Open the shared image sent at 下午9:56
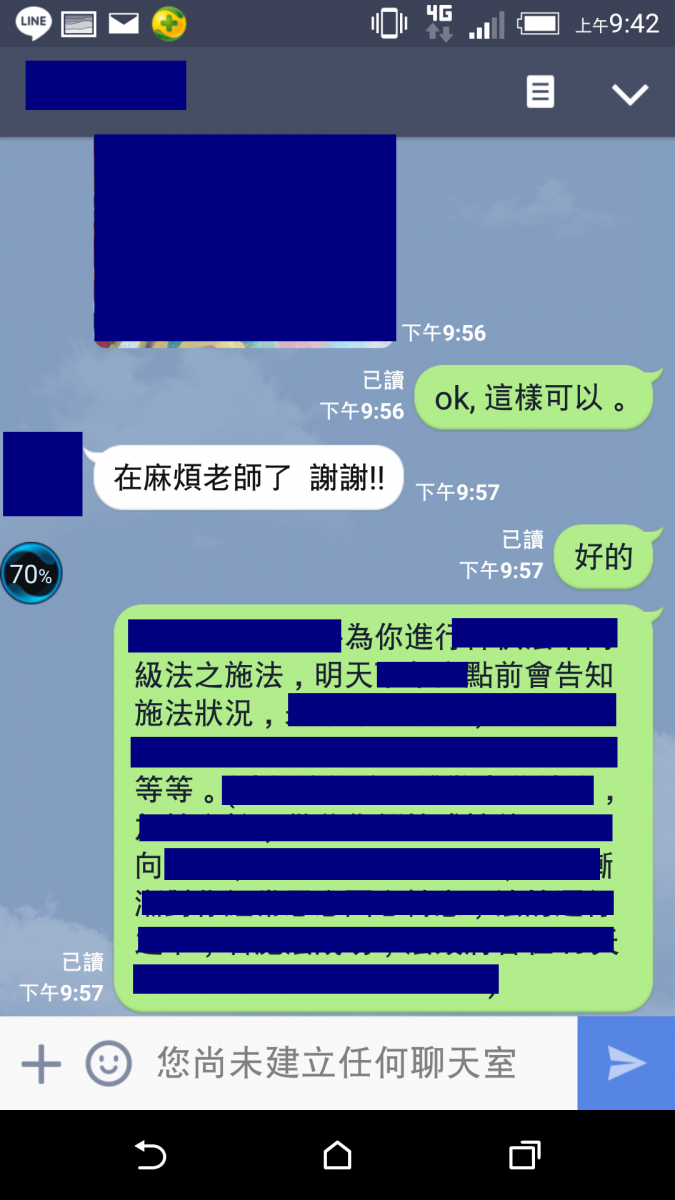The width and height of the screenshot is (675, 1200). [x=245, y=240]
